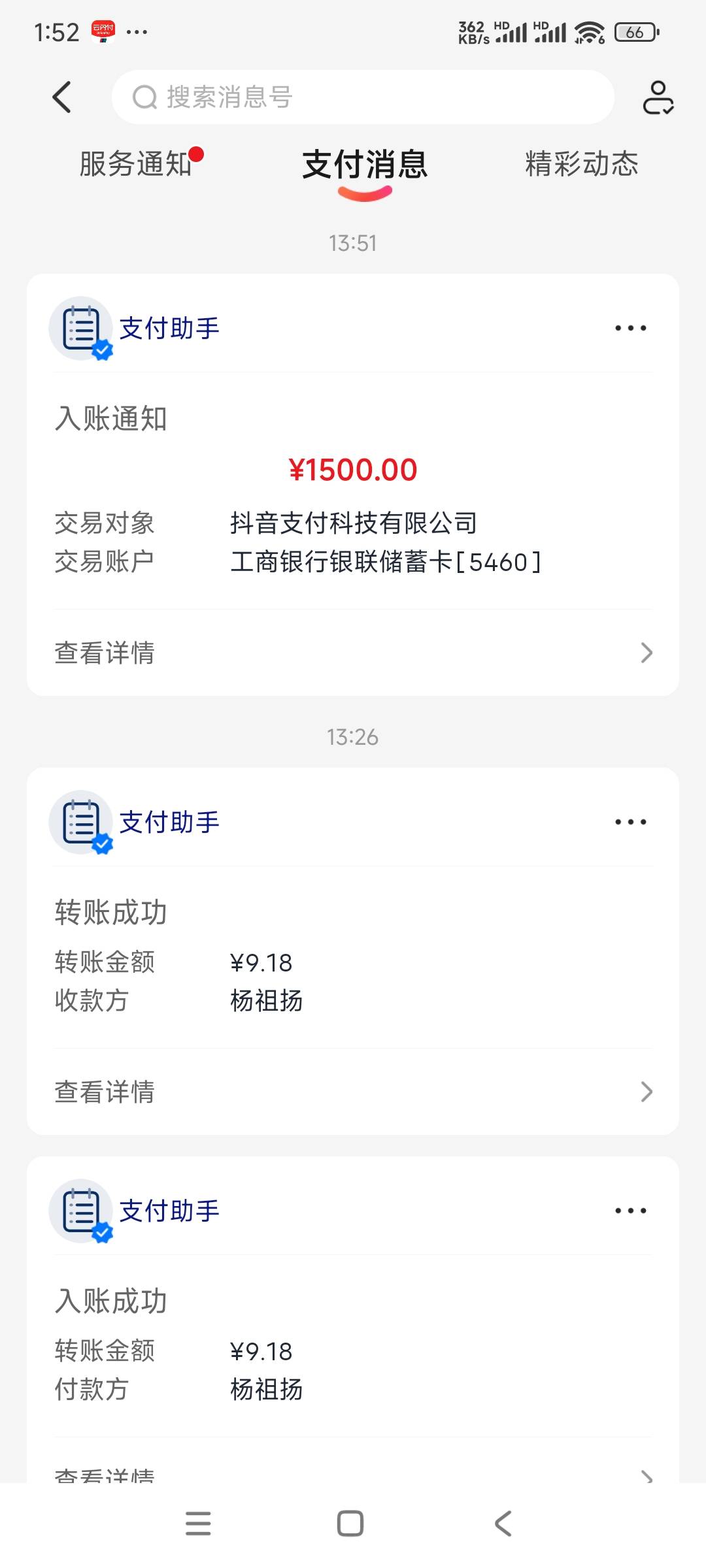View details of the ¥1500.00 入账通知
Image resolution: width=706 pixels, height=1568 pixels.
tap(353, 653)
